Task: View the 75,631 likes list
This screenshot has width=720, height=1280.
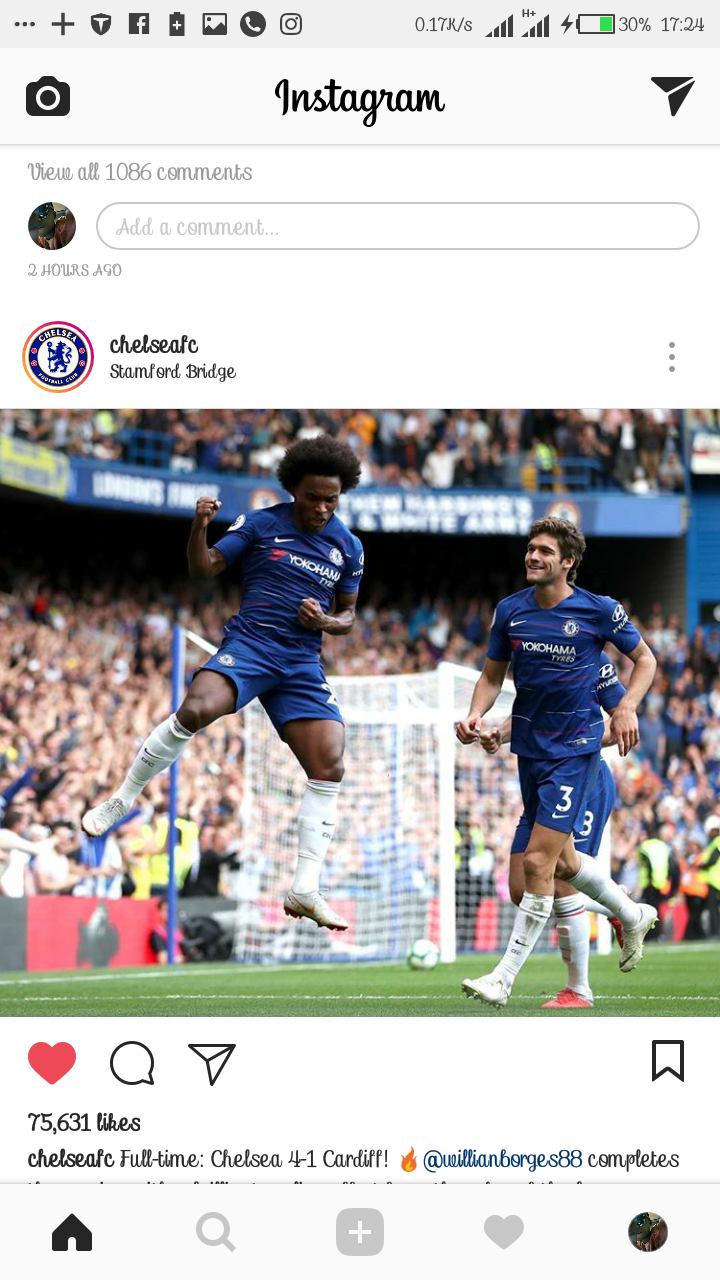Action: pos(84,1123)
